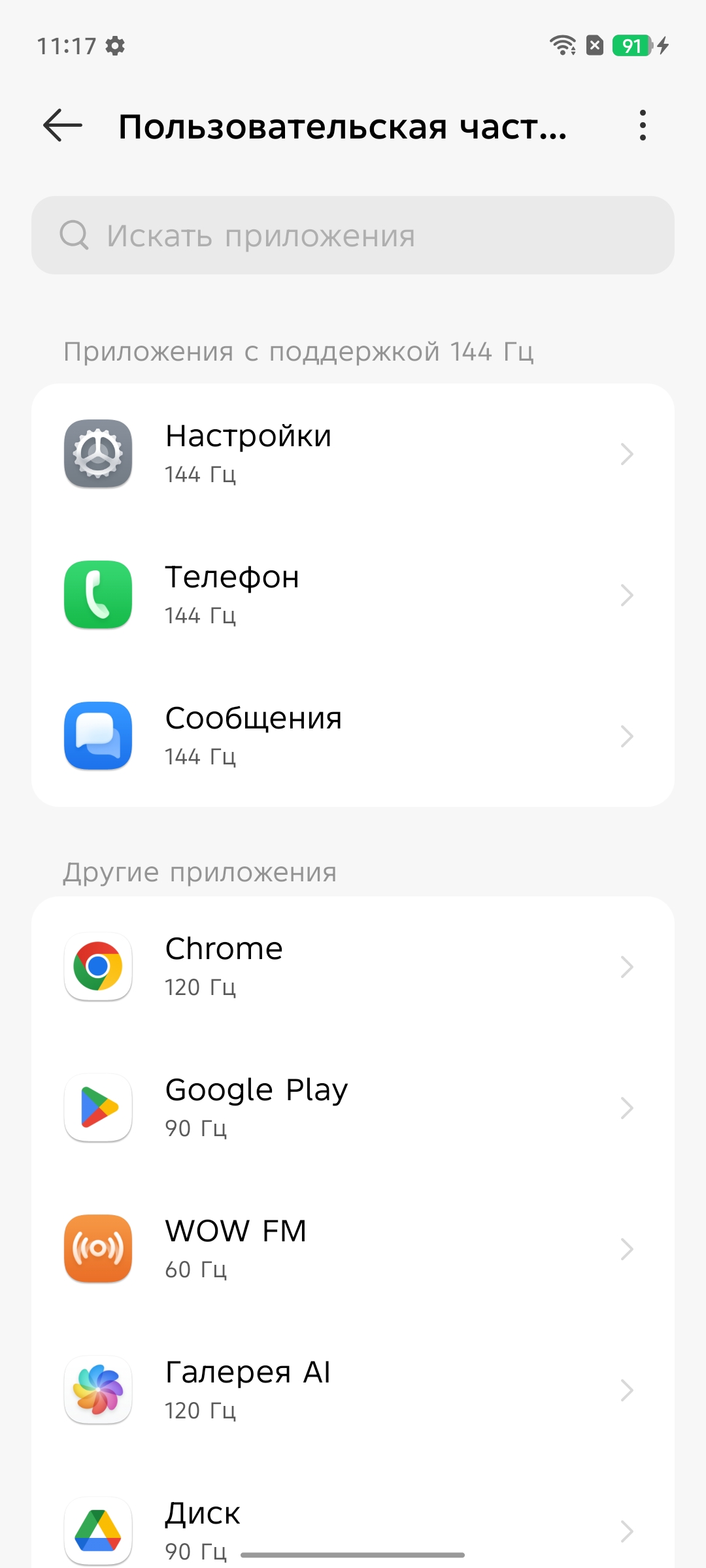This screenshot has width=706, height=1568.
Task: Open the three-dot overflow menu
Action: click(643, 125)
